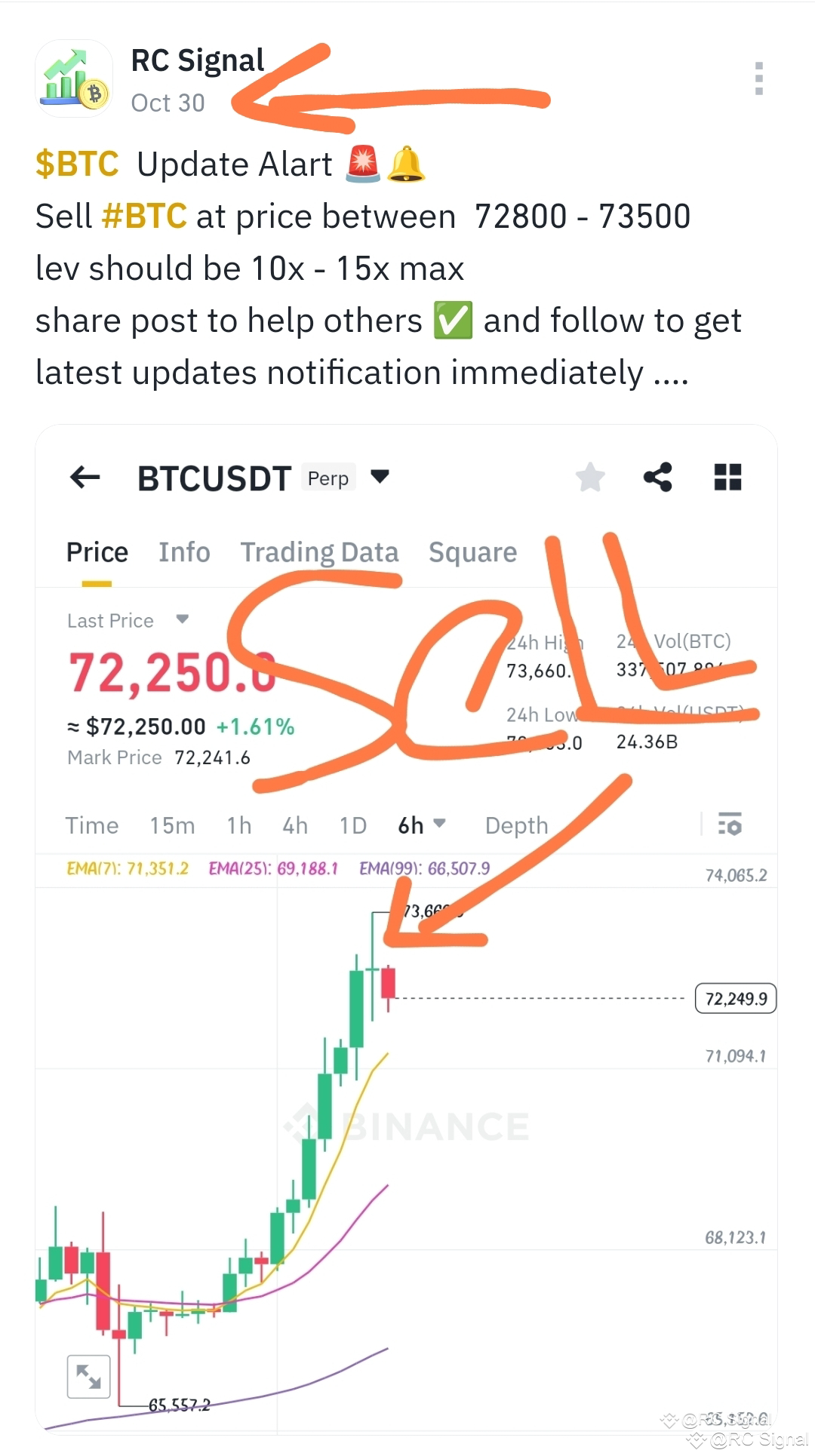
Task: Tap the share icon for BTCUSDT
Action: 657,475
